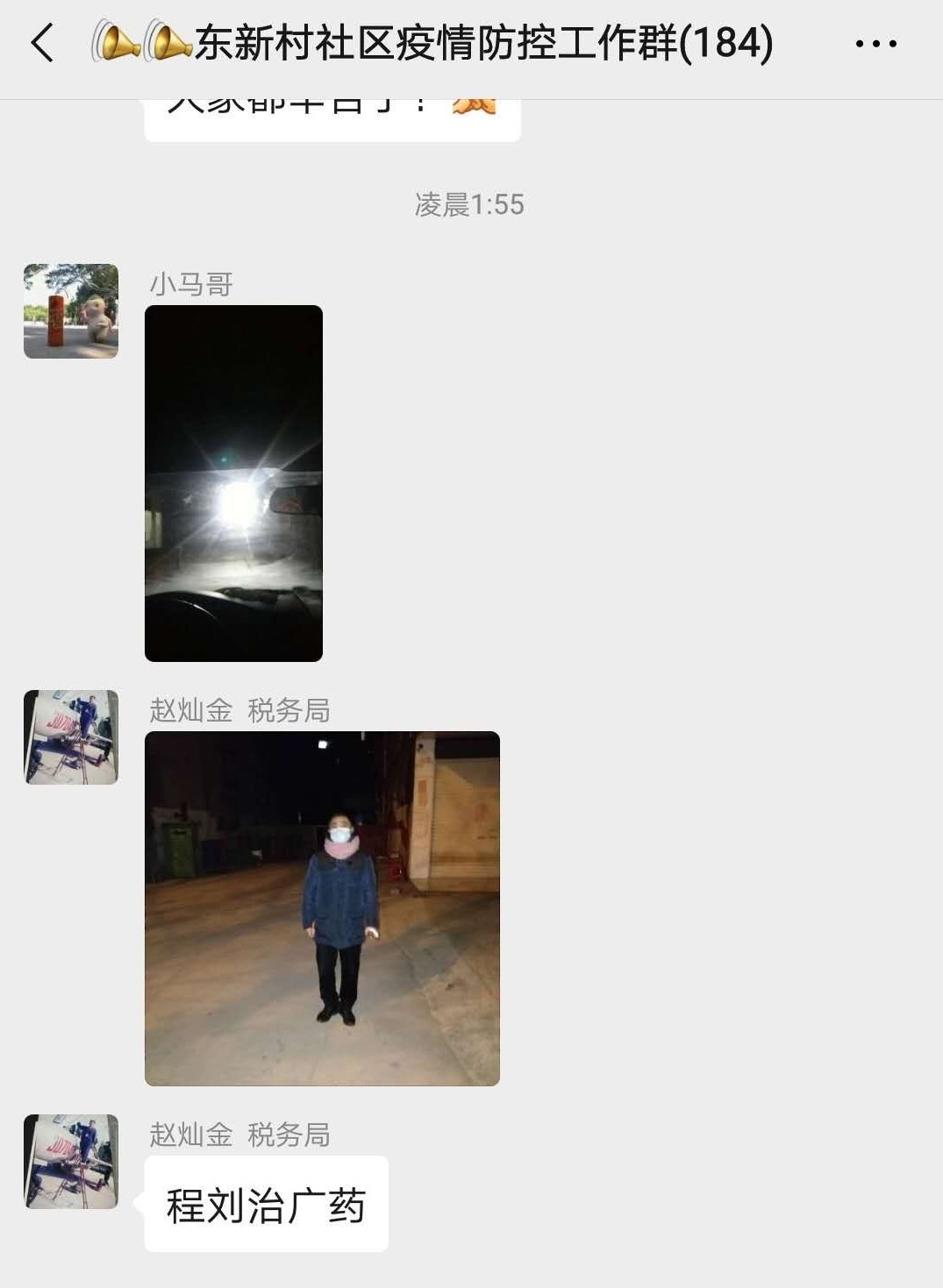The height and width of the screenshot is (1288, 943).
Task: Open the night photo sent by 小马哥
Action: [x=233, y=483]
